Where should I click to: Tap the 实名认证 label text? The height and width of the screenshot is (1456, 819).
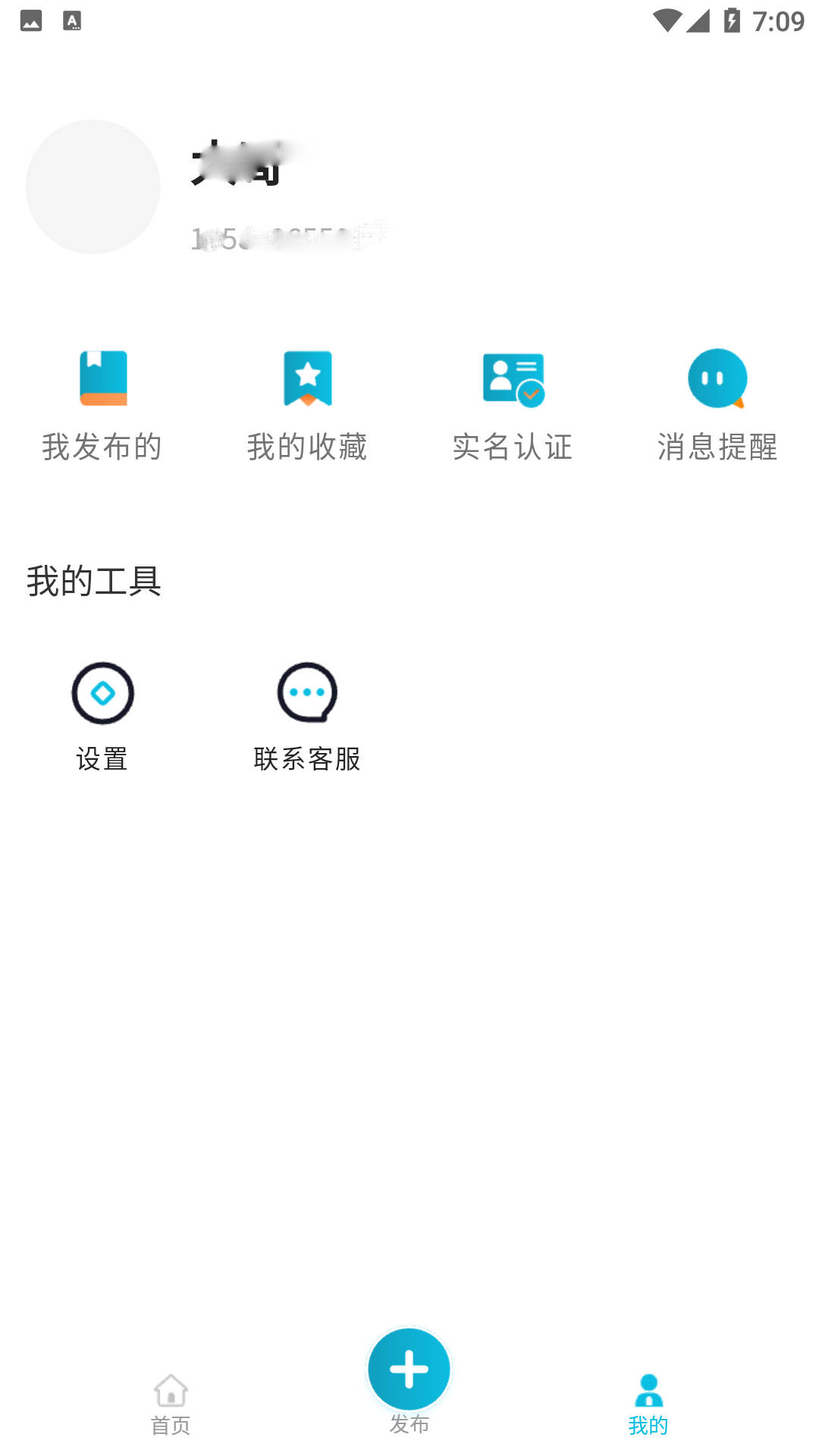(x=513, y=447)
